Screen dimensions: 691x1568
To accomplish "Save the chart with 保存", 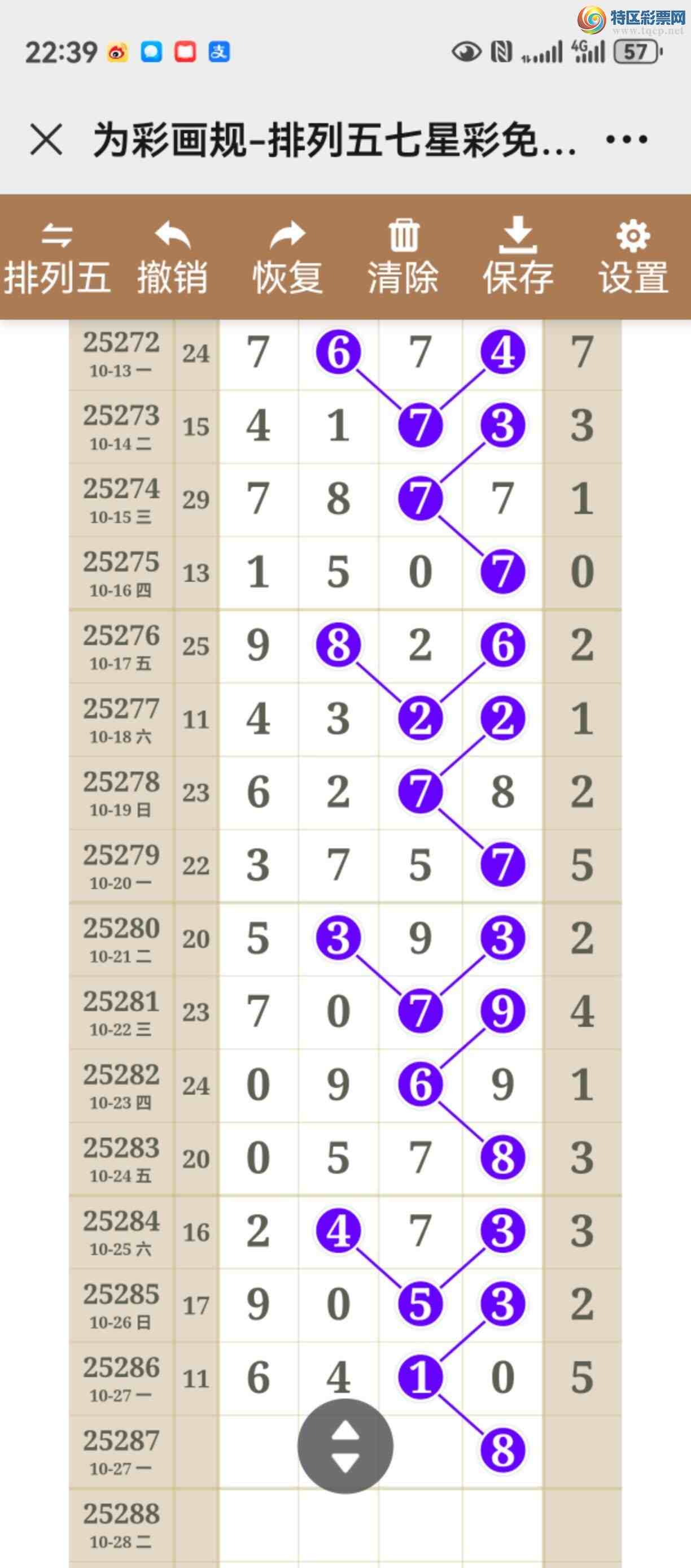I will pos(518,258).
